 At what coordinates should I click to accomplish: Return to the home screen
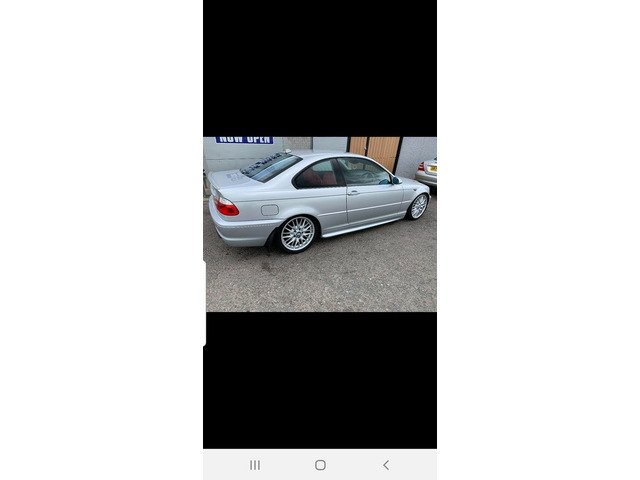click(x=320, y=465)
